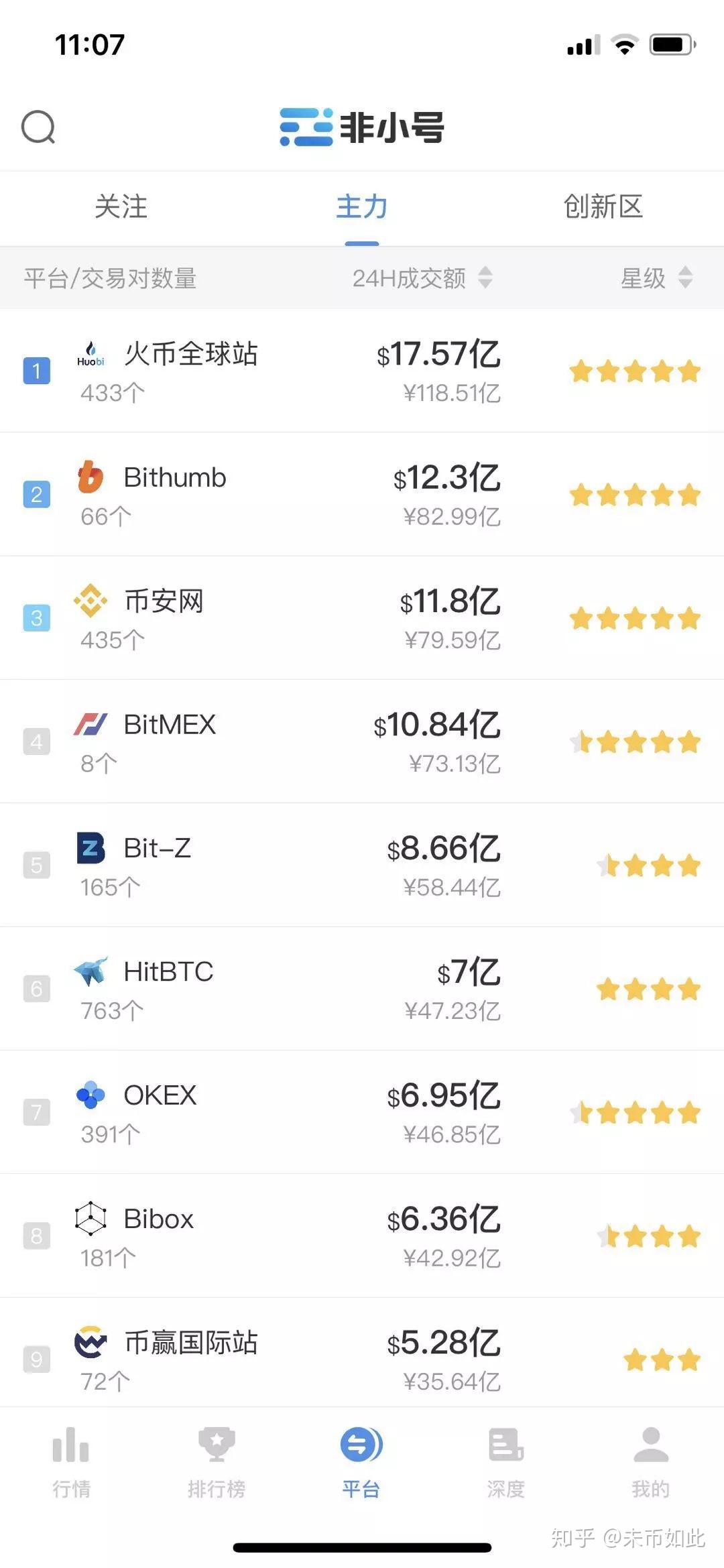Select the 主力 tab
Viewport: 724px width, 1568px height.
click(362, 207)
